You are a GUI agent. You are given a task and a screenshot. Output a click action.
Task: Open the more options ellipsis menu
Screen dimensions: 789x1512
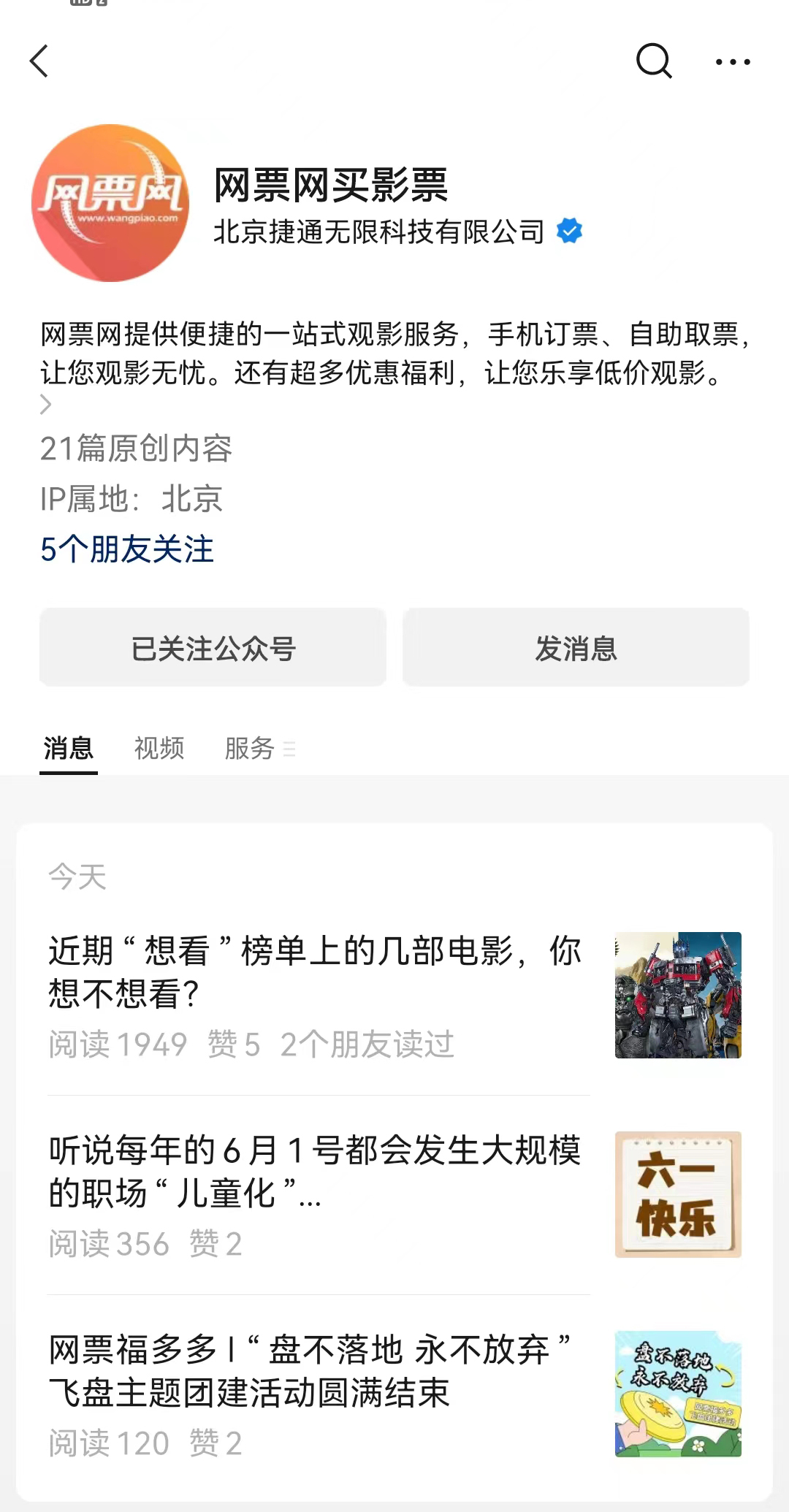[x=733, y=61]
